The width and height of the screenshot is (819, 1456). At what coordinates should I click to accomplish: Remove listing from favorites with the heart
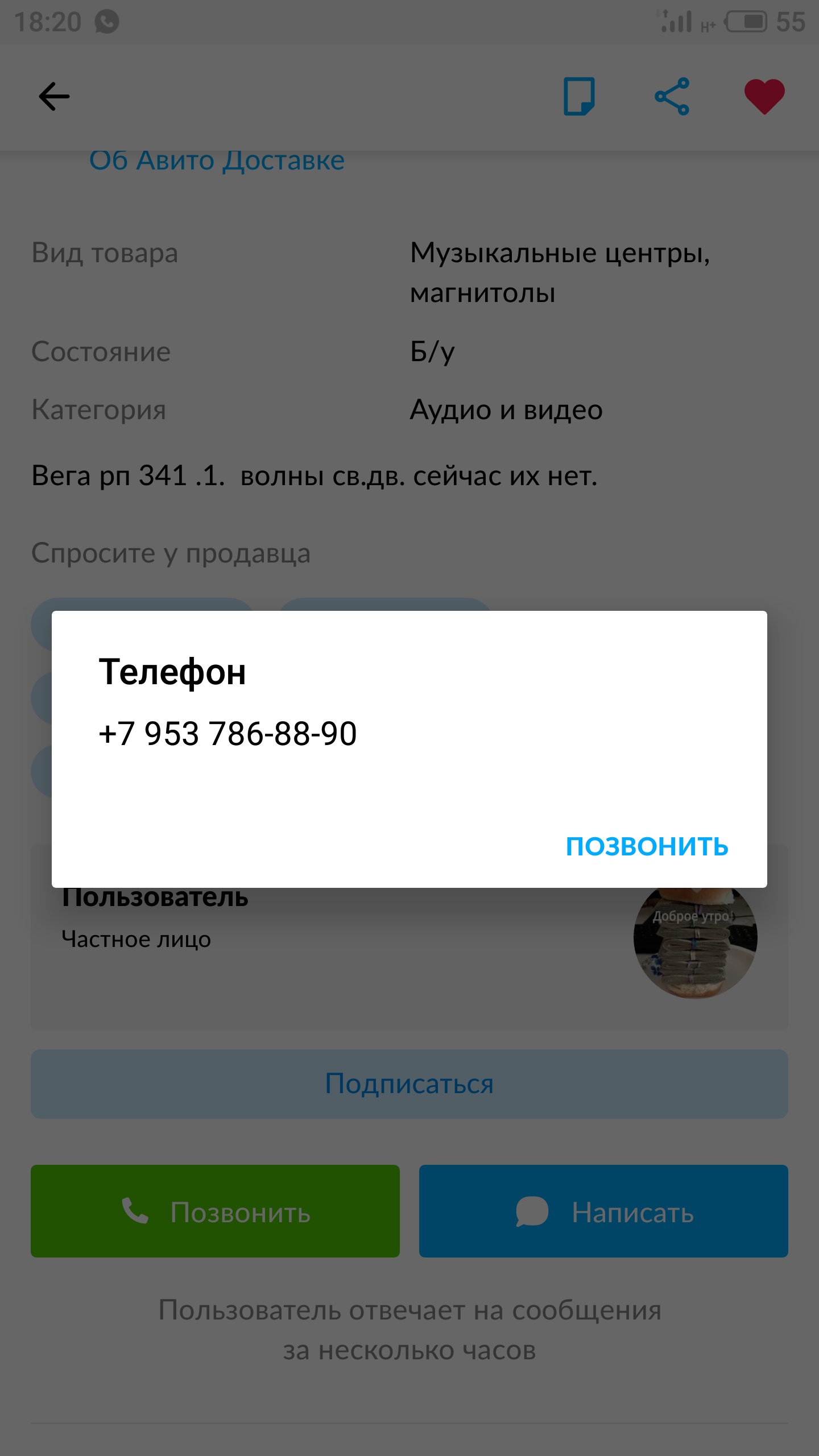pos(764,97)
